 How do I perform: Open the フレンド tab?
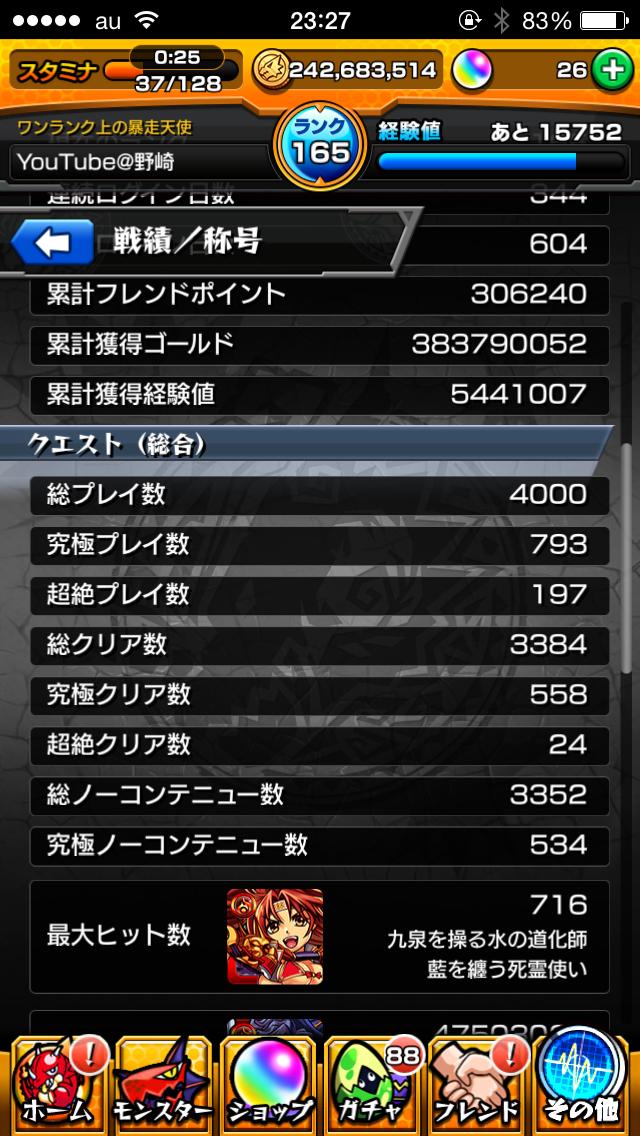[478, 1084]
